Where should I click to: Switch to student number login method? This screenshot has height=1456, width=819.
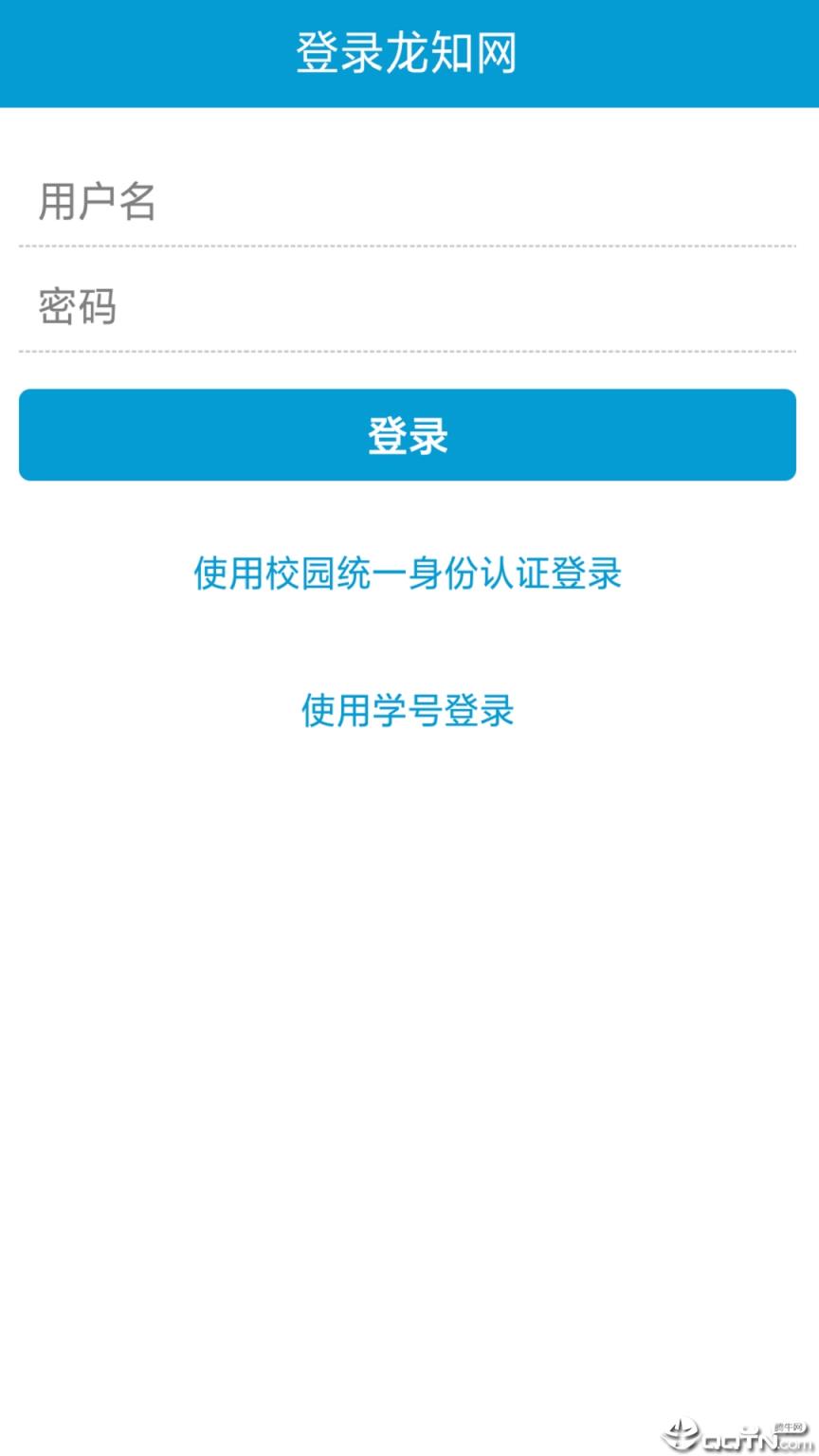[408, 711]
